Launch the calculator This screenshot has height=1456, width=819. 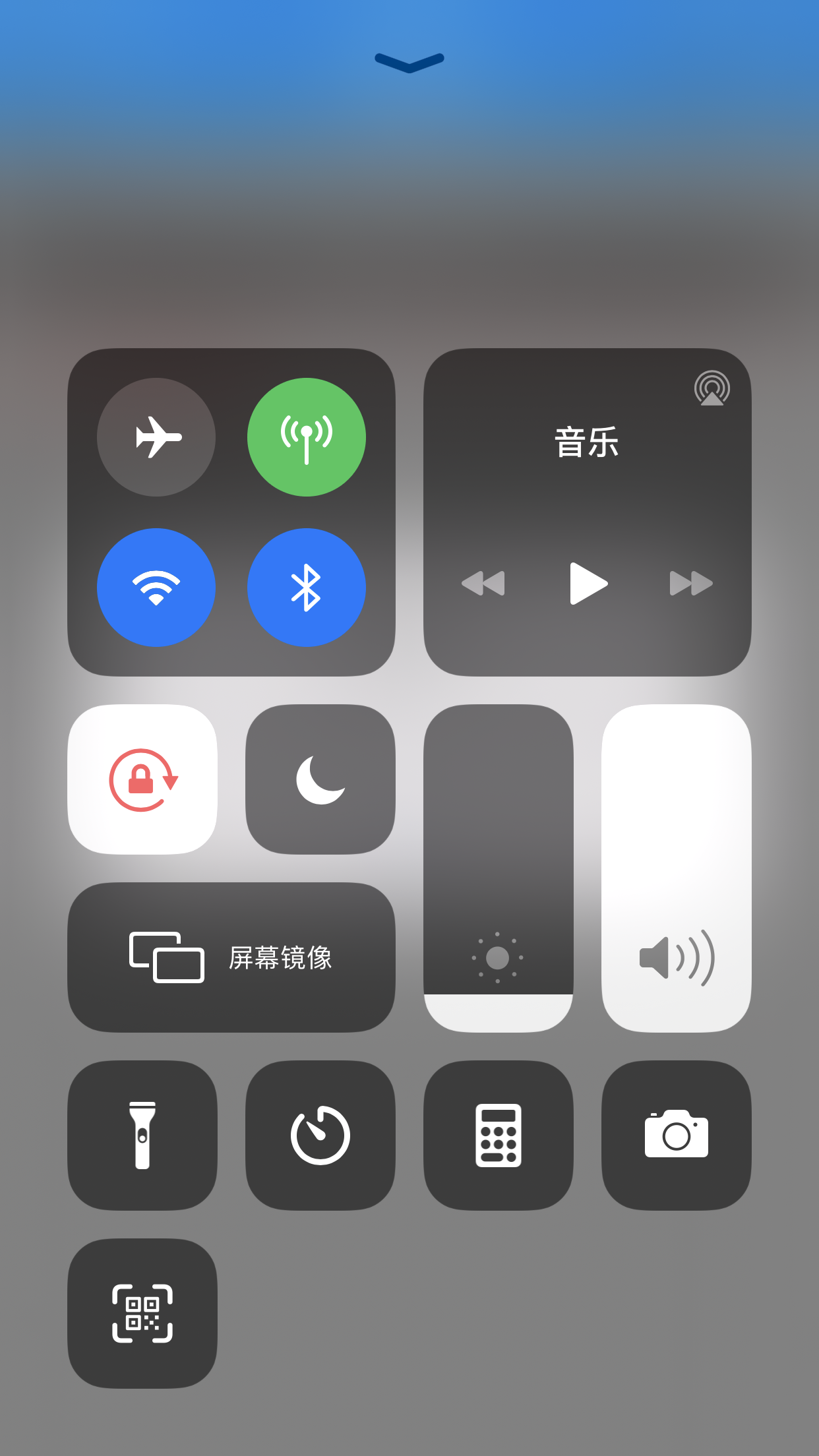tap(499, 1136)
